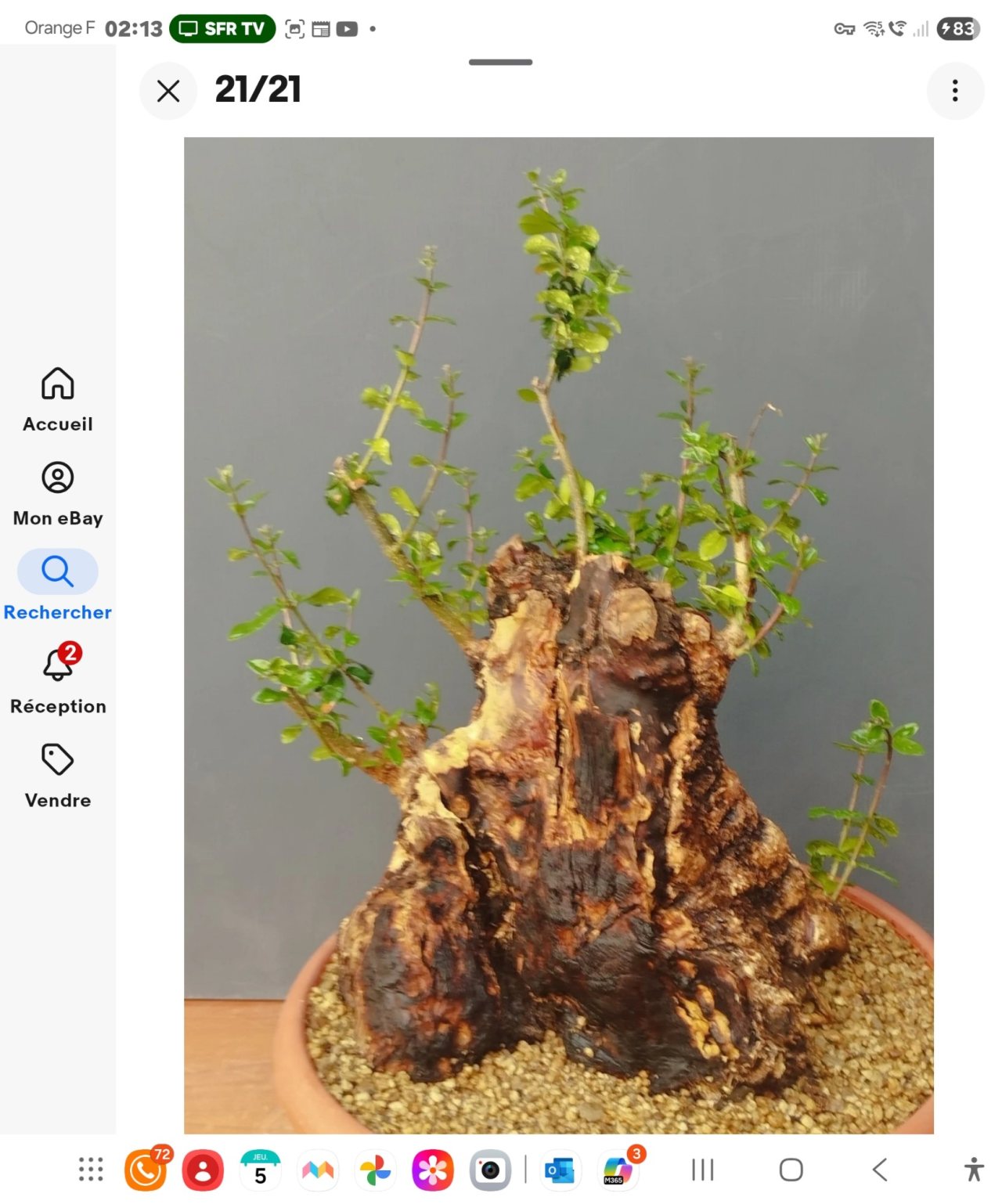Launch the camera app from the taskbar

pos(490,1170)
